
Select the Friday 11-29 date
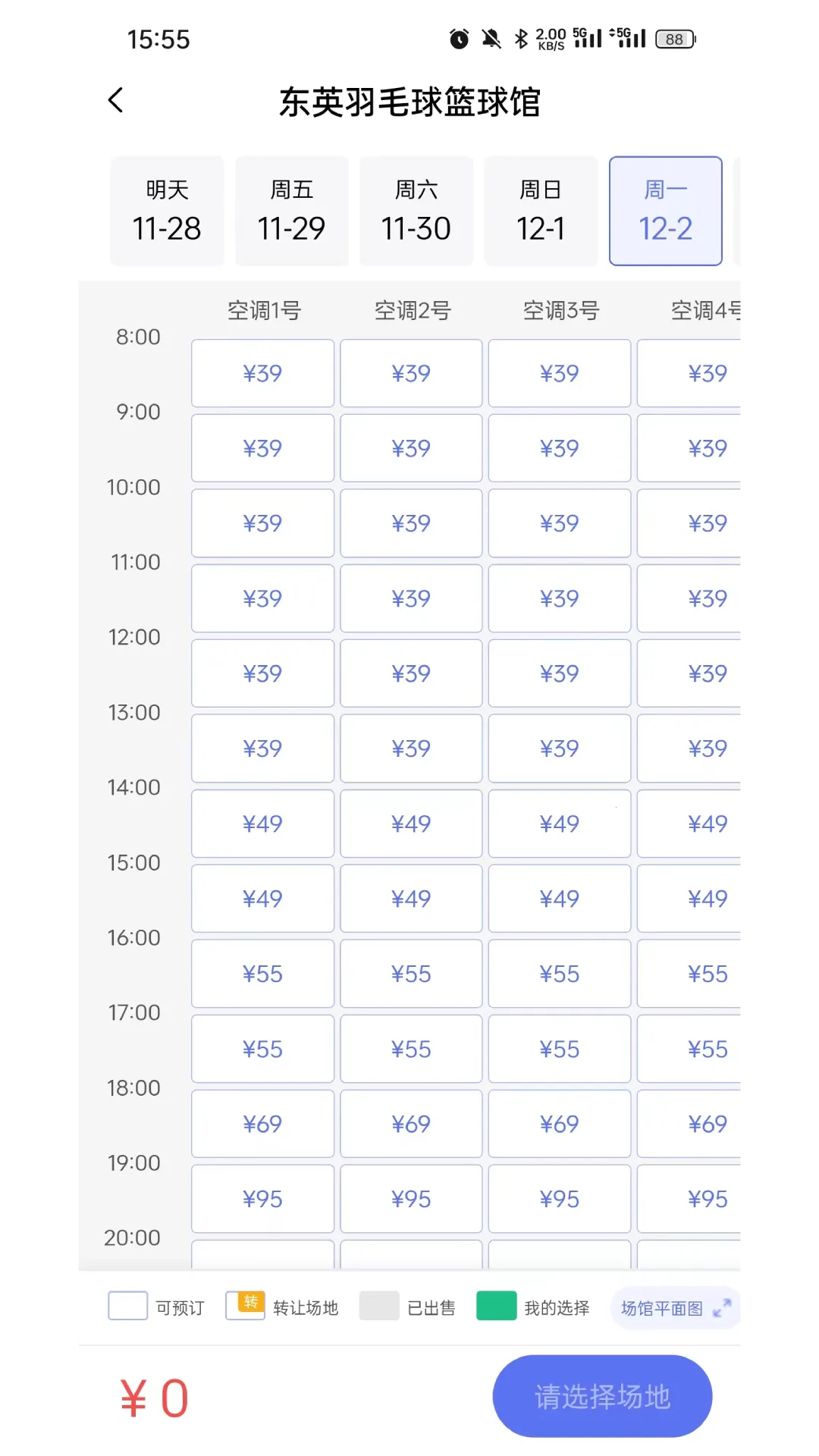pyautogui.click(x=291, y=211)
